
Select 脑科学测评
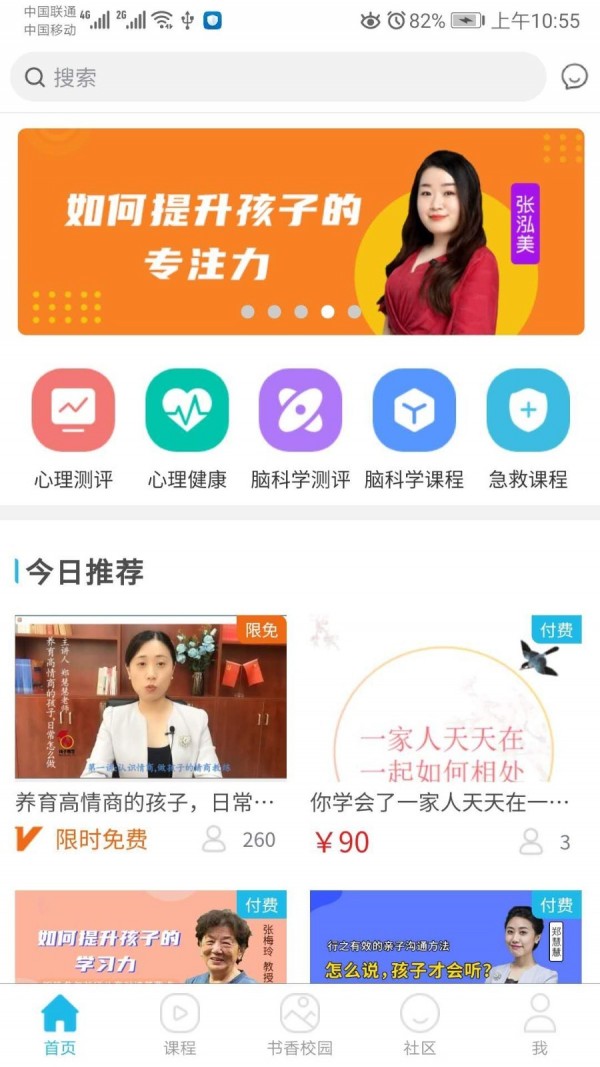301,429
